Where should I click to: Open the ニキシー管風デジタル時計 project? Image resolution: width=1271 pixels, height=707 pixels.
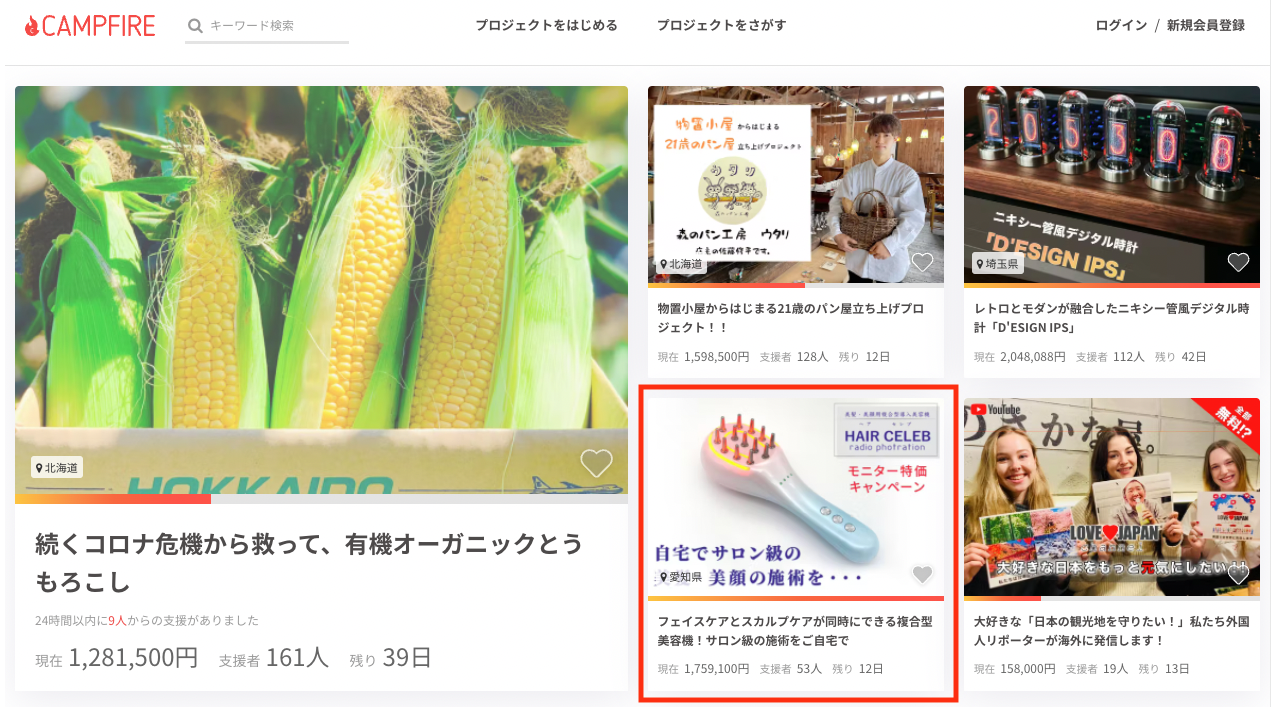(1106, 318)
